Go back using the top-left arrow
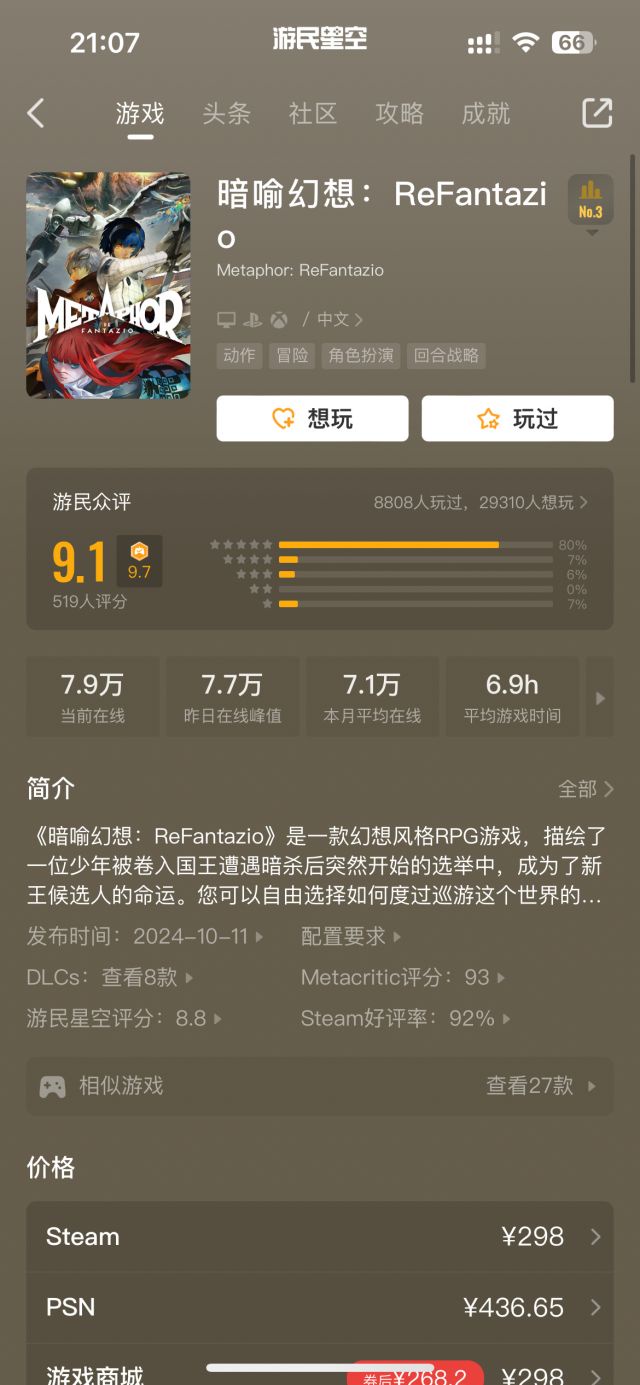 (36, 113)
